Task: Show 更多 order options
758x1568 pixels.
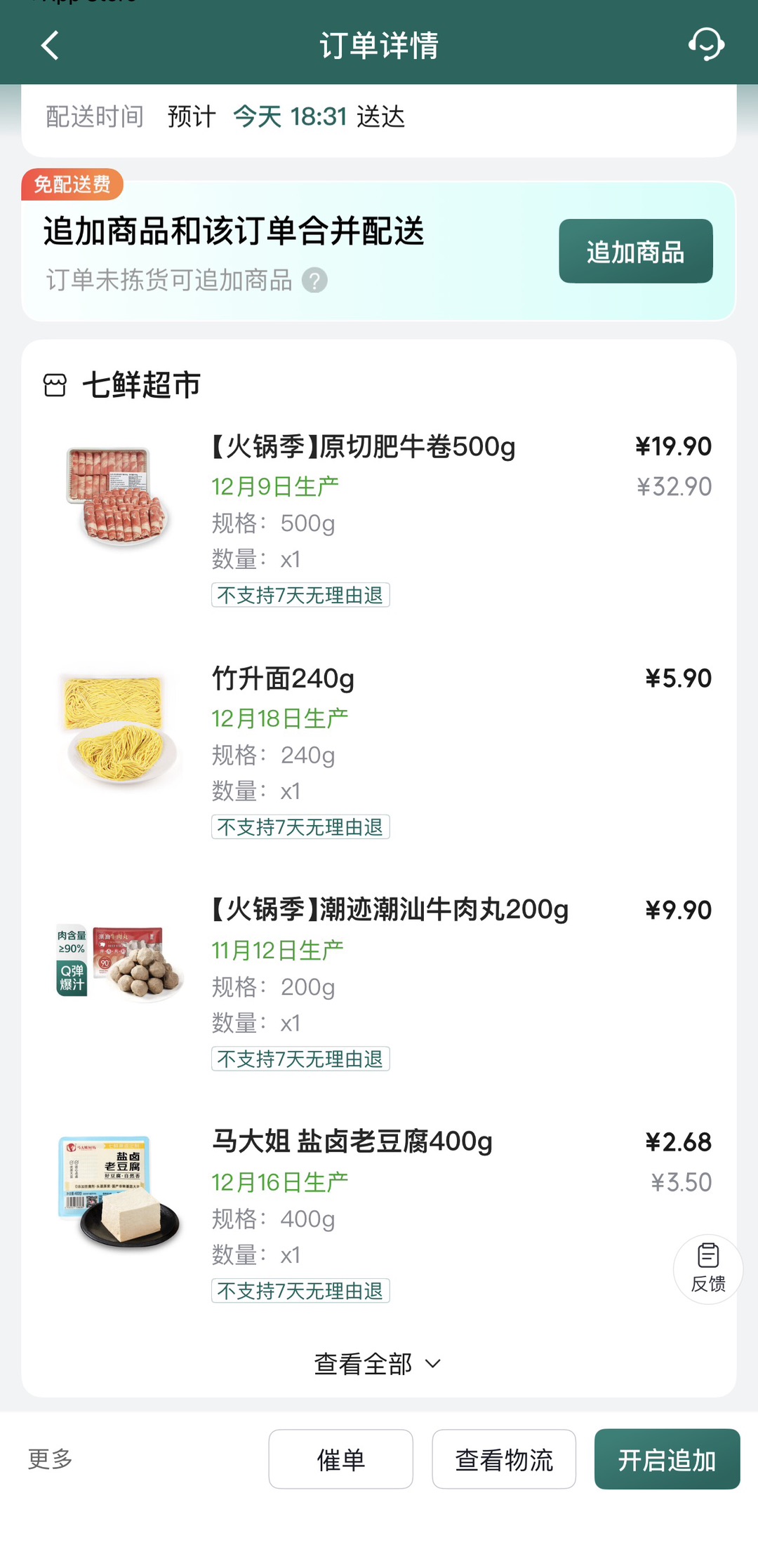Action: click(x=51, y=1459)
